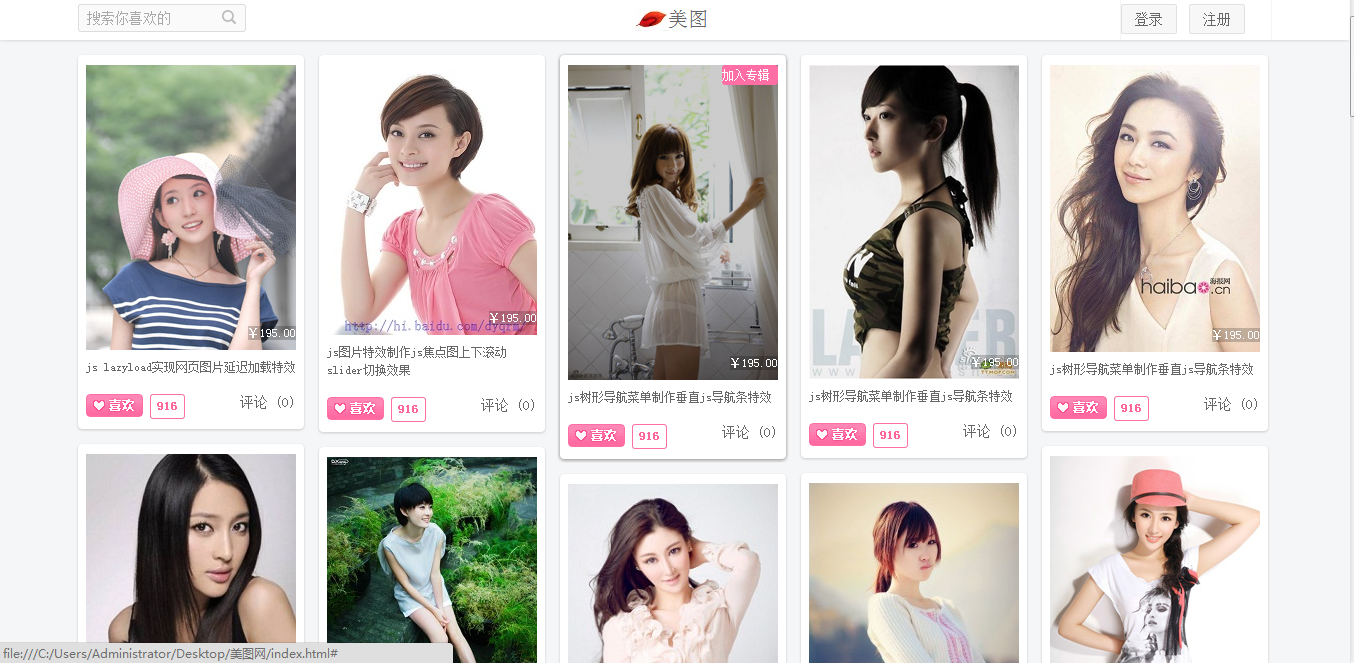Open 评论 on the js图片特效制作 slider card
The width and height of the screenshot is (1354, 663).
coord(506,405)
